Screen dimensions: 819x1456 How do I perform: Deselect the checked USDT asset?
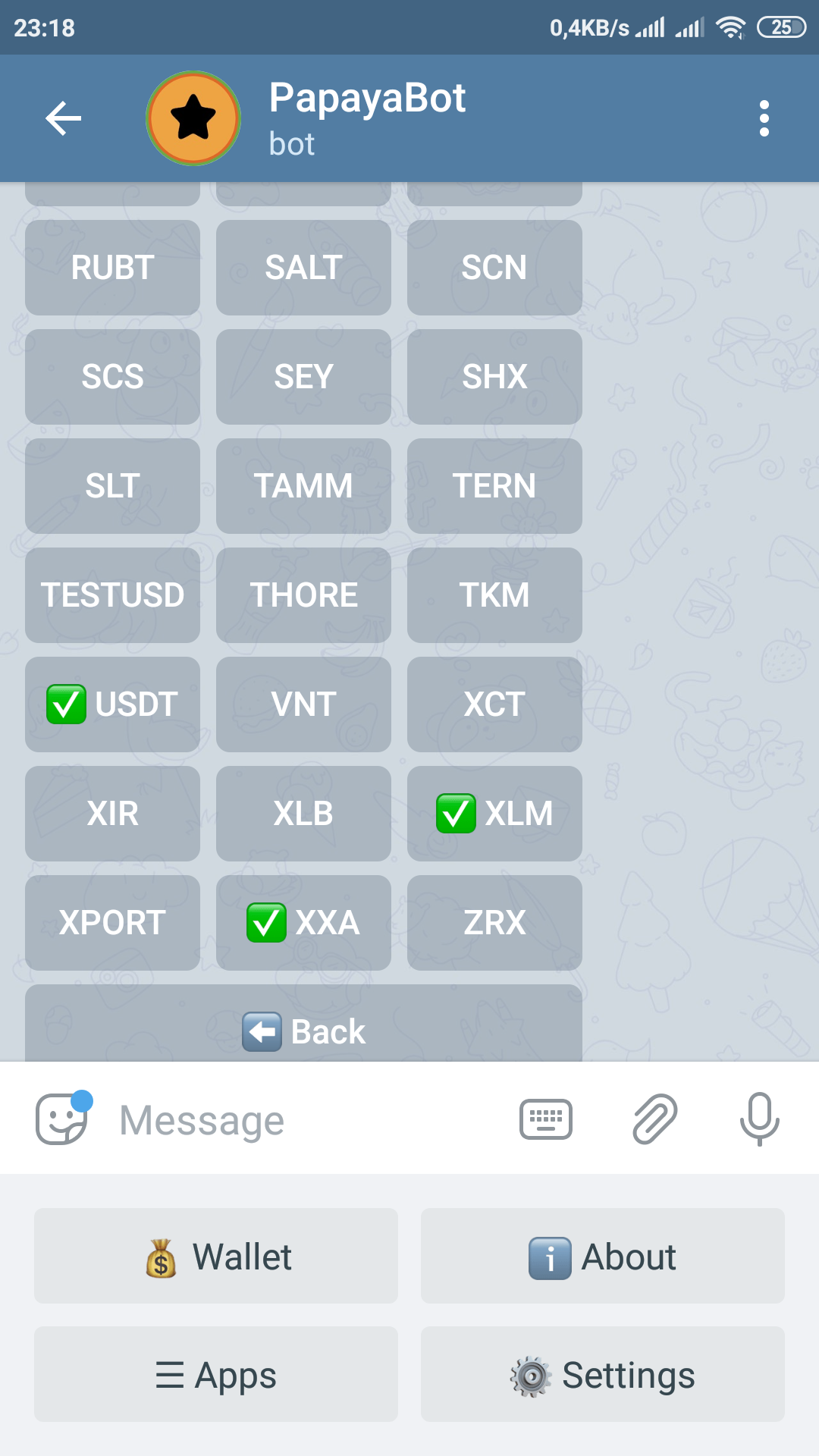pos(112,704)
